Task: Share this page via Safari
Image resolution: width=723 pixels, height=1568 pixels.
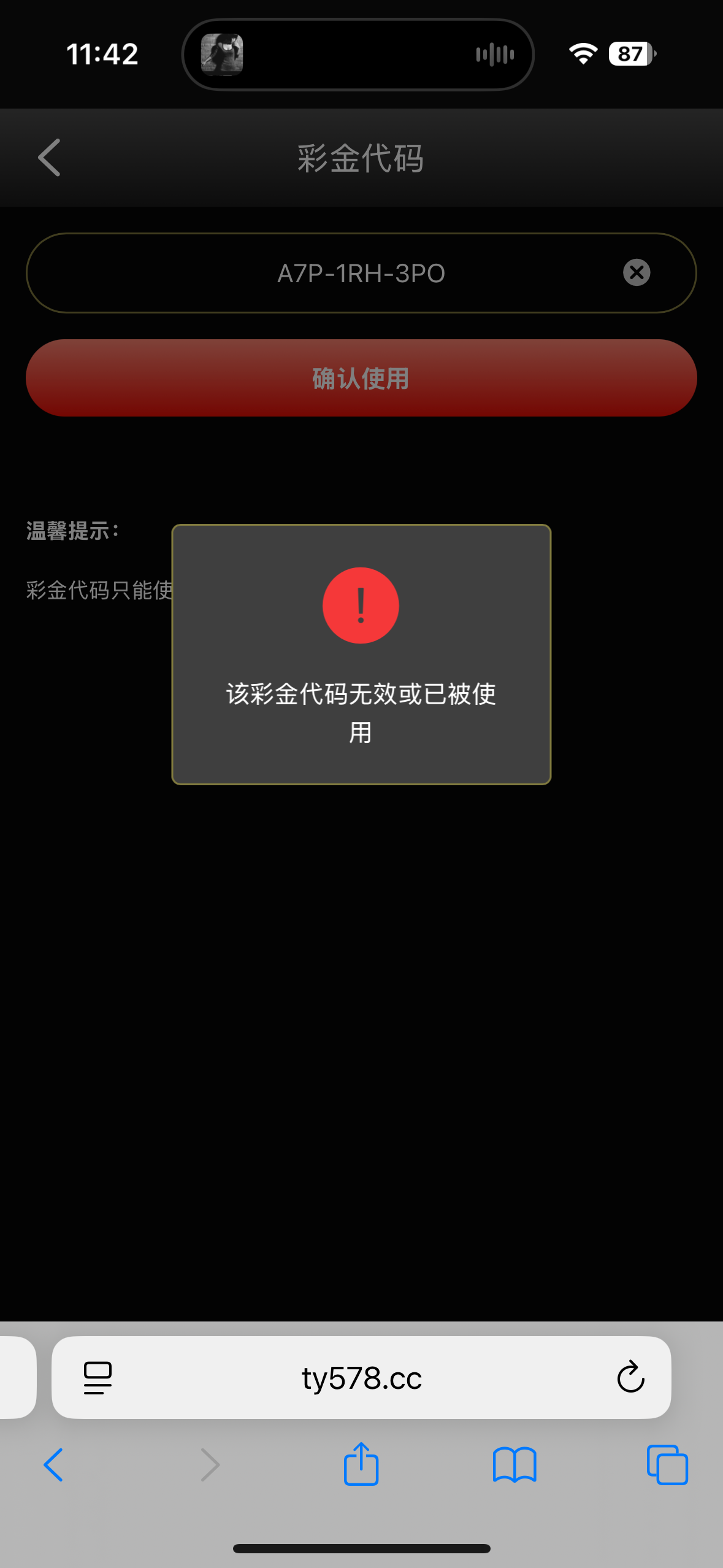Action: click(x=361, y=1464)
